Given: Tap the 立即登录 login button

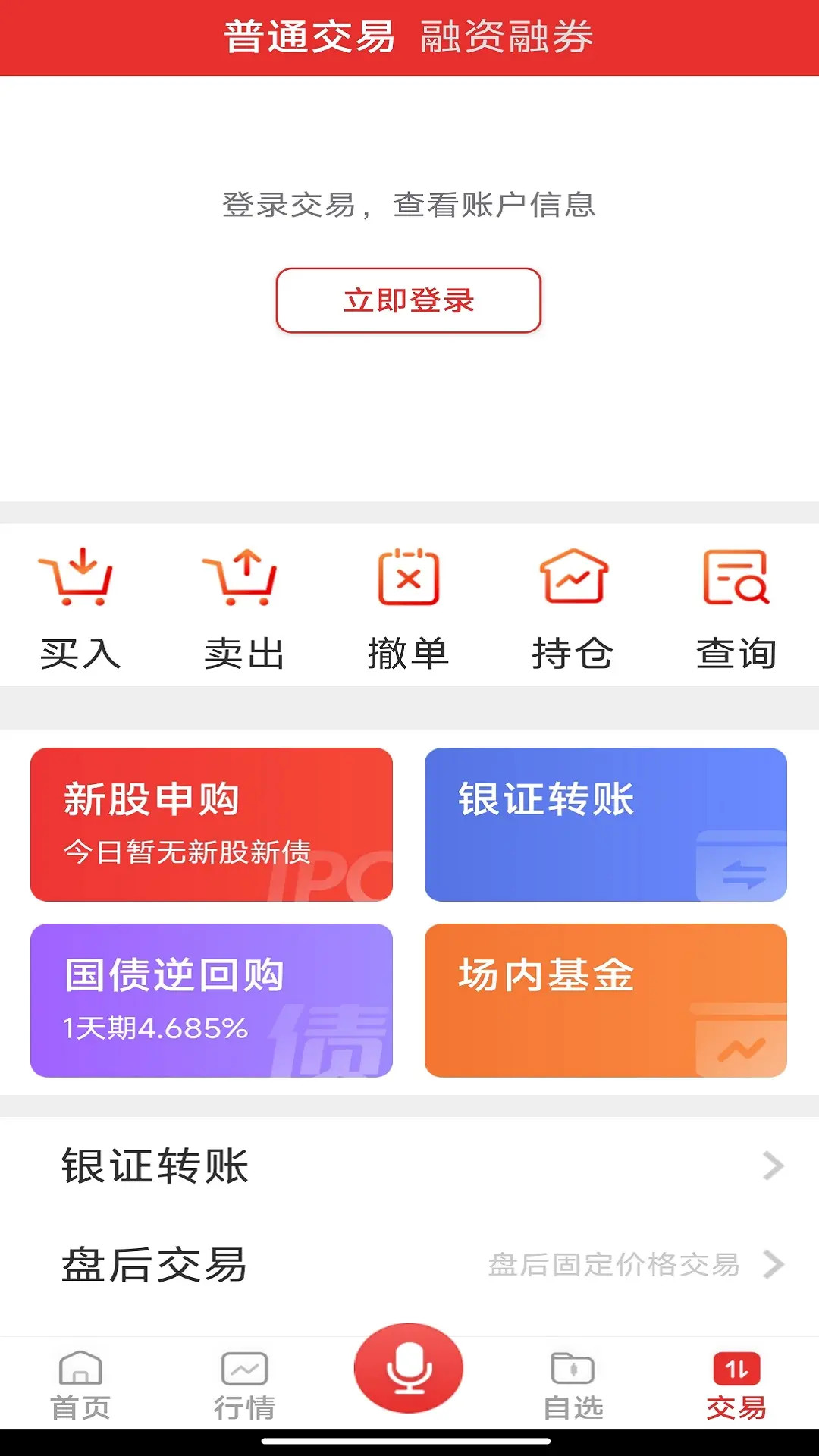Looking at the screenshot, I should [409, 300].
